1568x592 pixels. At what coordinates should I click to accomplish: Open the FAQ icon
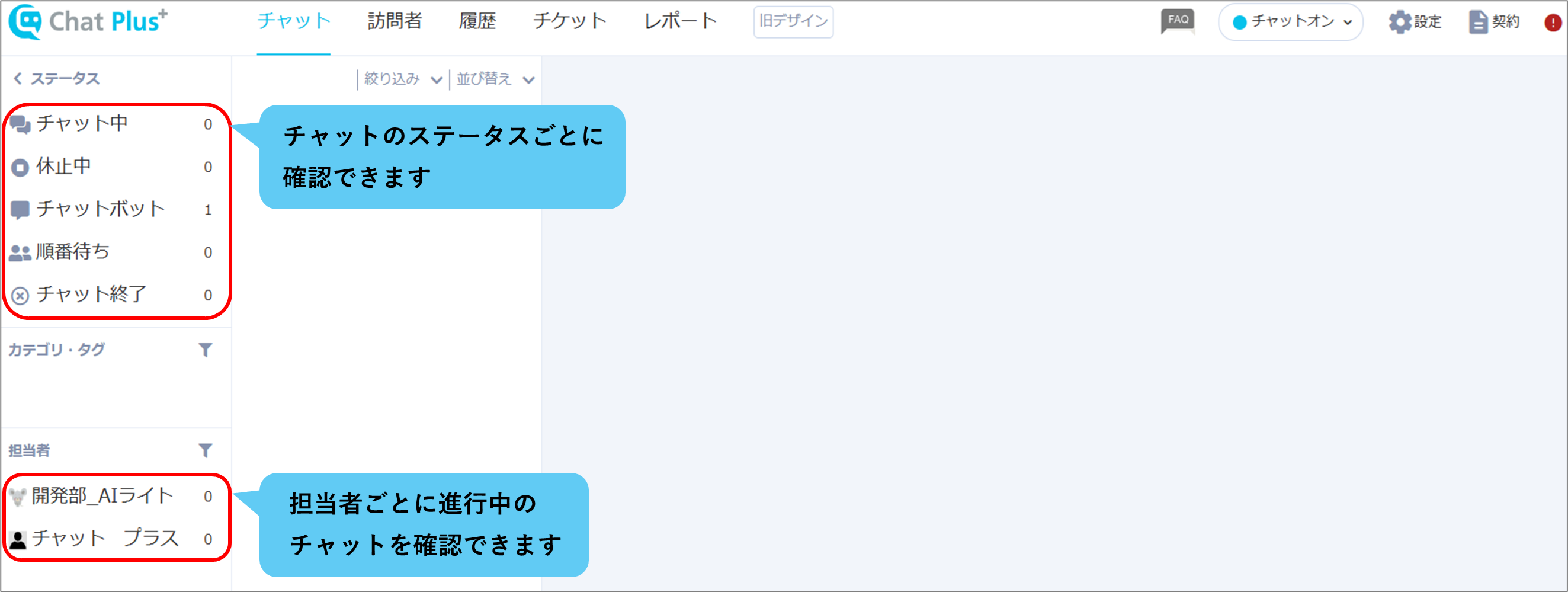point(1177,21)
